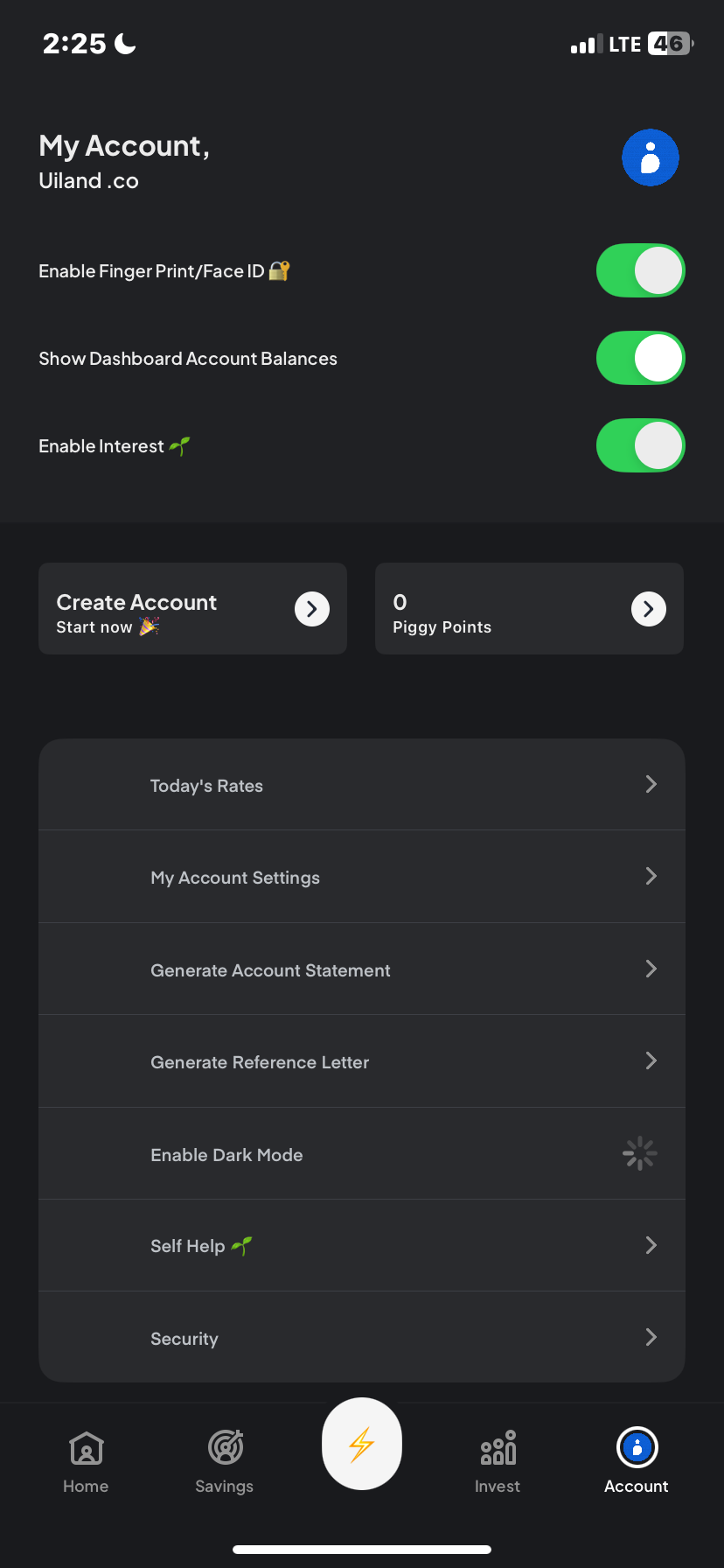Open Self Help
This screenshot has height=1568, width=724.
(x=362, y=1246)
